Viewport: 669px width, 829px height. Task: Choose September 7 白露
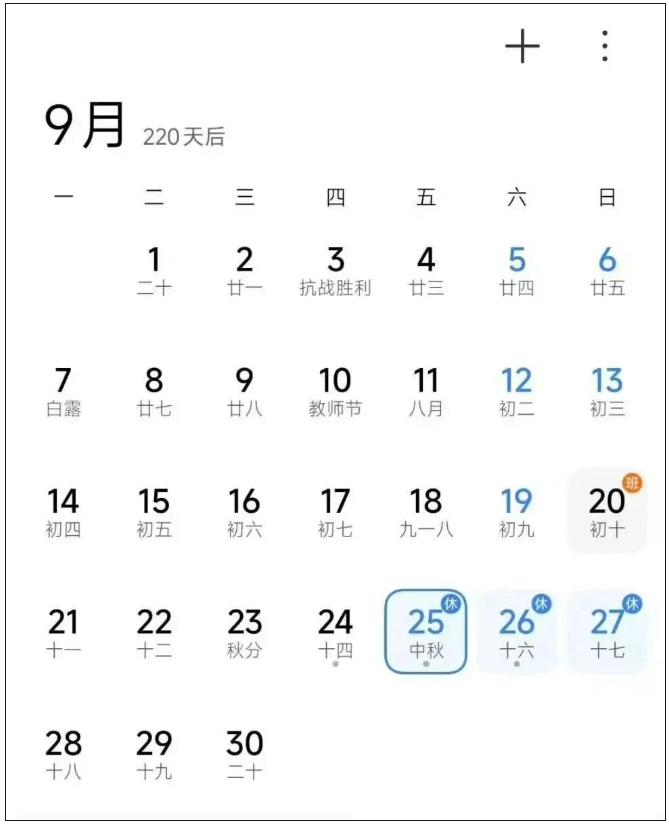click(x=63, y=391)
